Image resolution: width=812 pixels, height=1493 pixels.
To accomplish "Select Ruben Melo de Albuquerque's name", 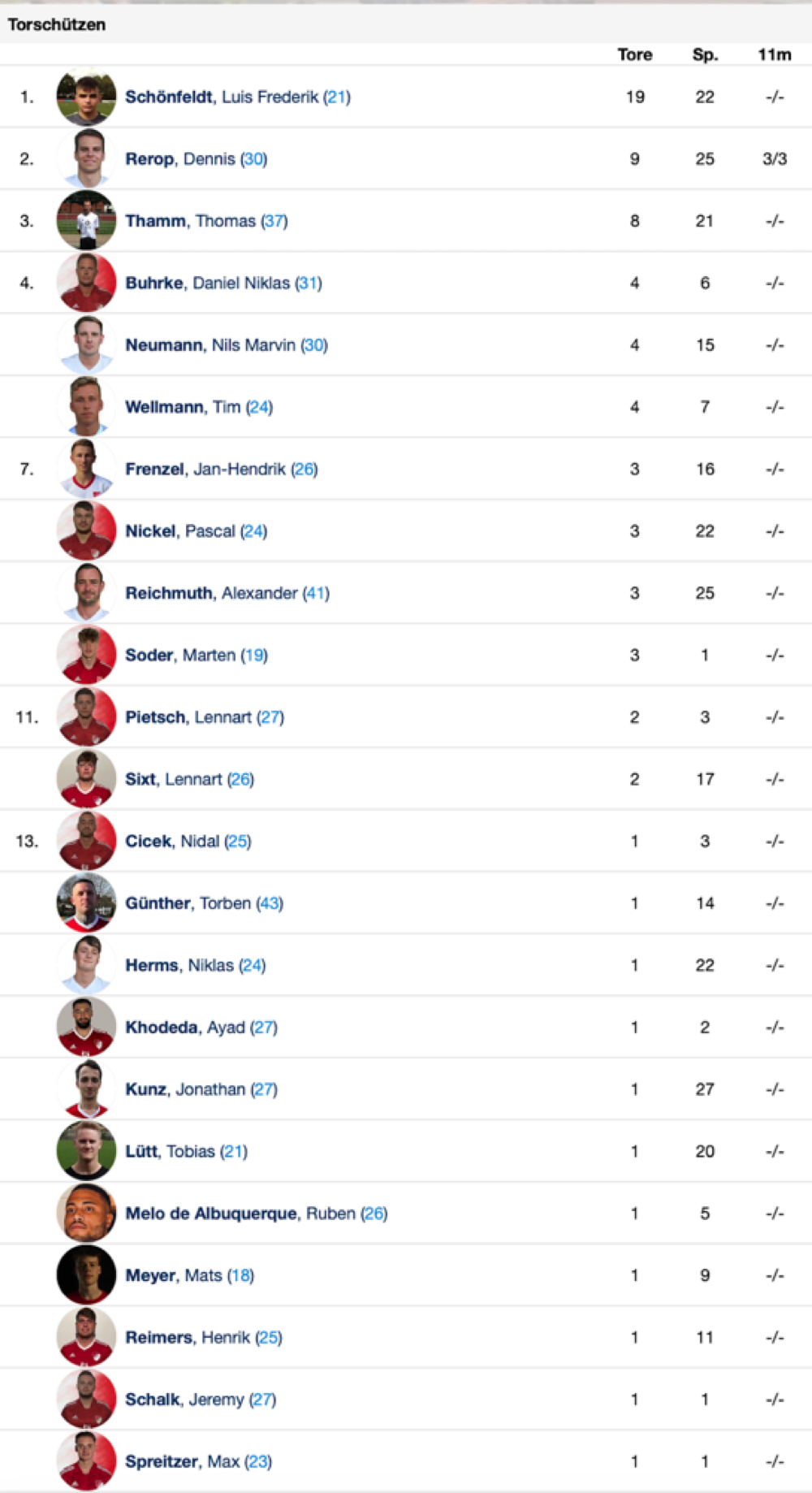I will pos(256,1214).
